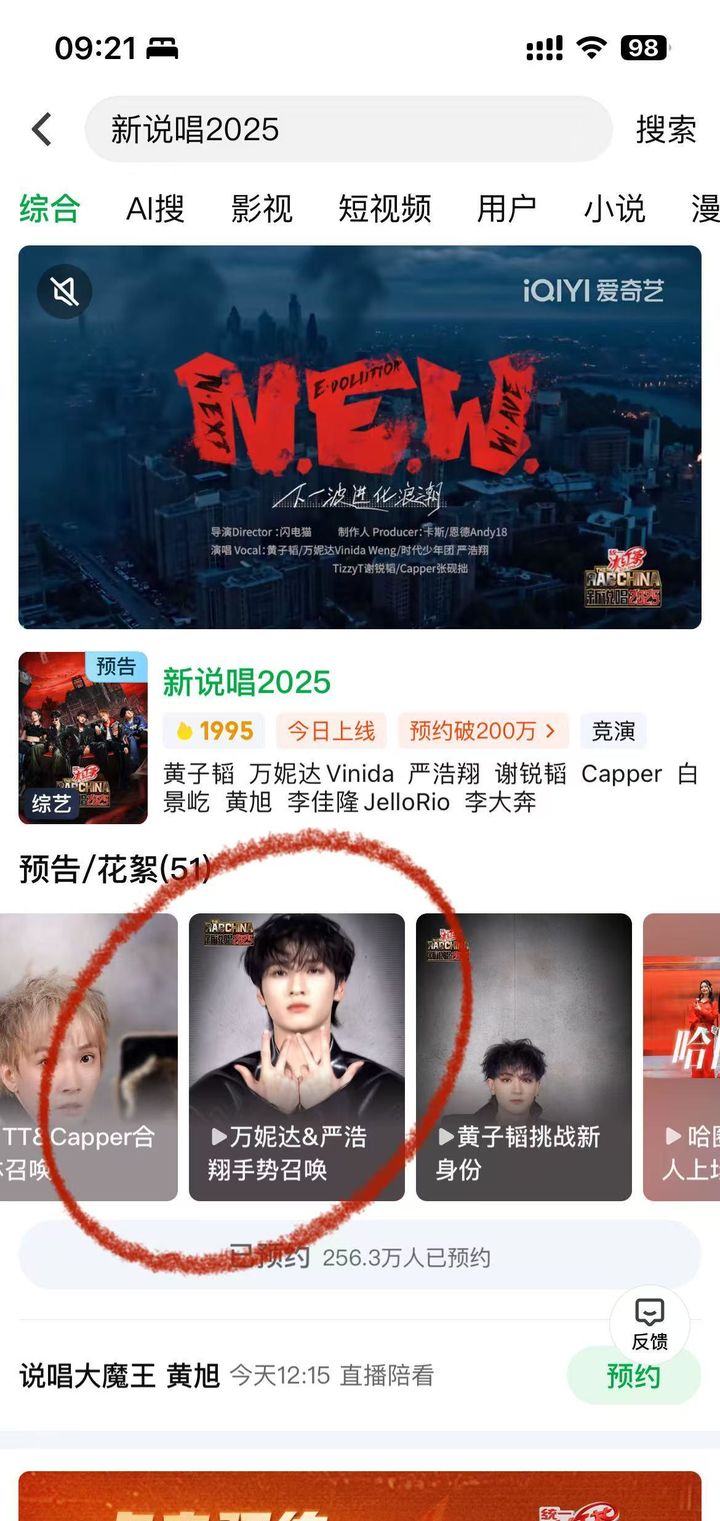Image resolution: width=720 pixels, height=1521 pixels.
Task: Select the 用户 tab
Action: 506,208
